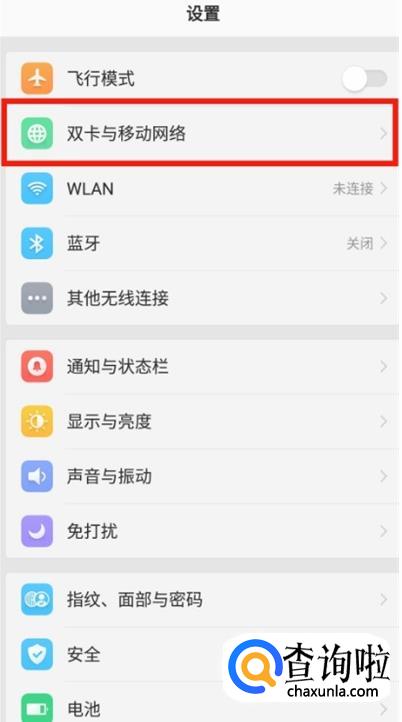The image size is (402, 722).
Task: Select 声音与振动
Action: pos(202,476)
